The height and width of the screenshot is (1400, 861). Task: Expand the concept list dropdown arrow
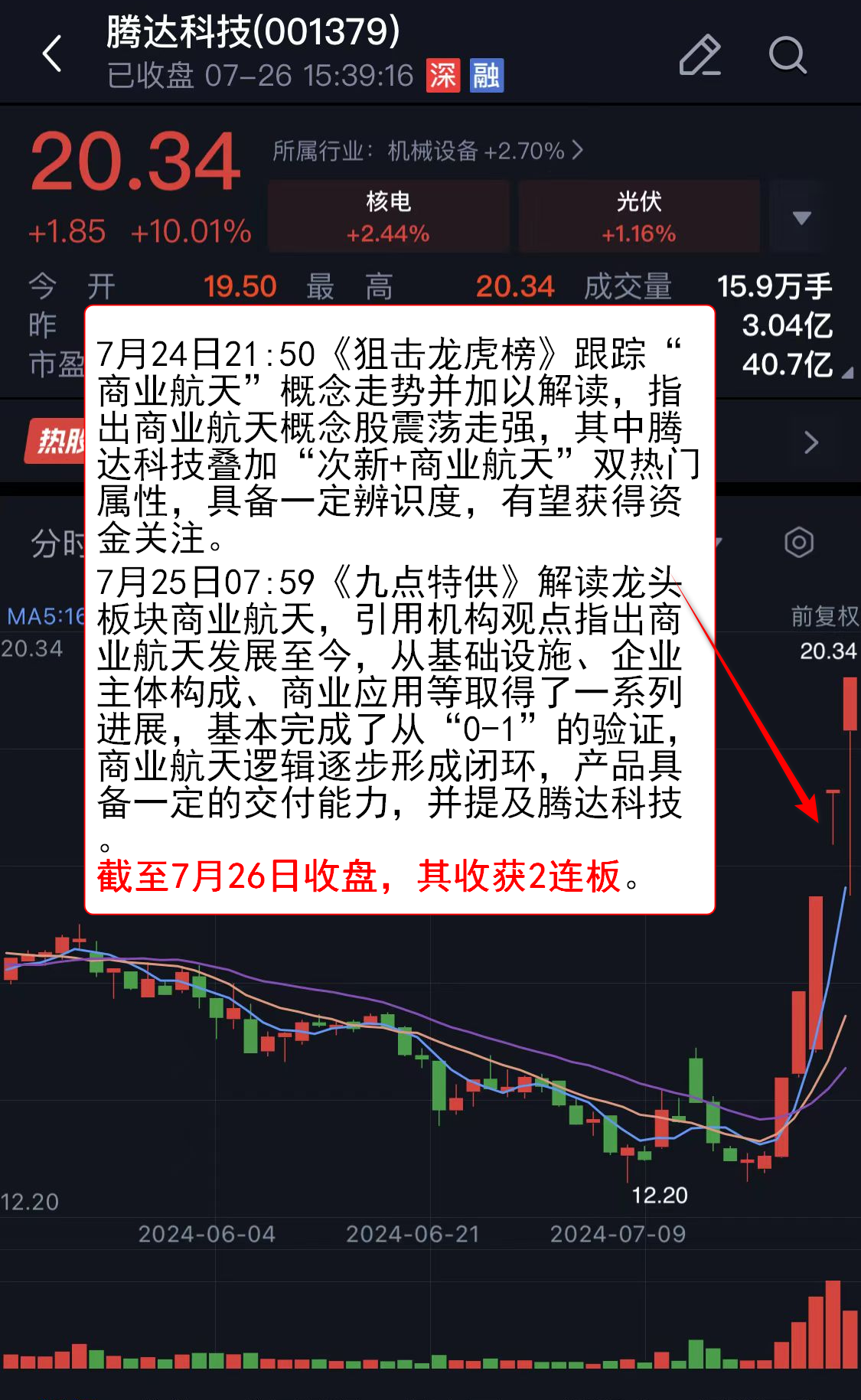point(801,217)
